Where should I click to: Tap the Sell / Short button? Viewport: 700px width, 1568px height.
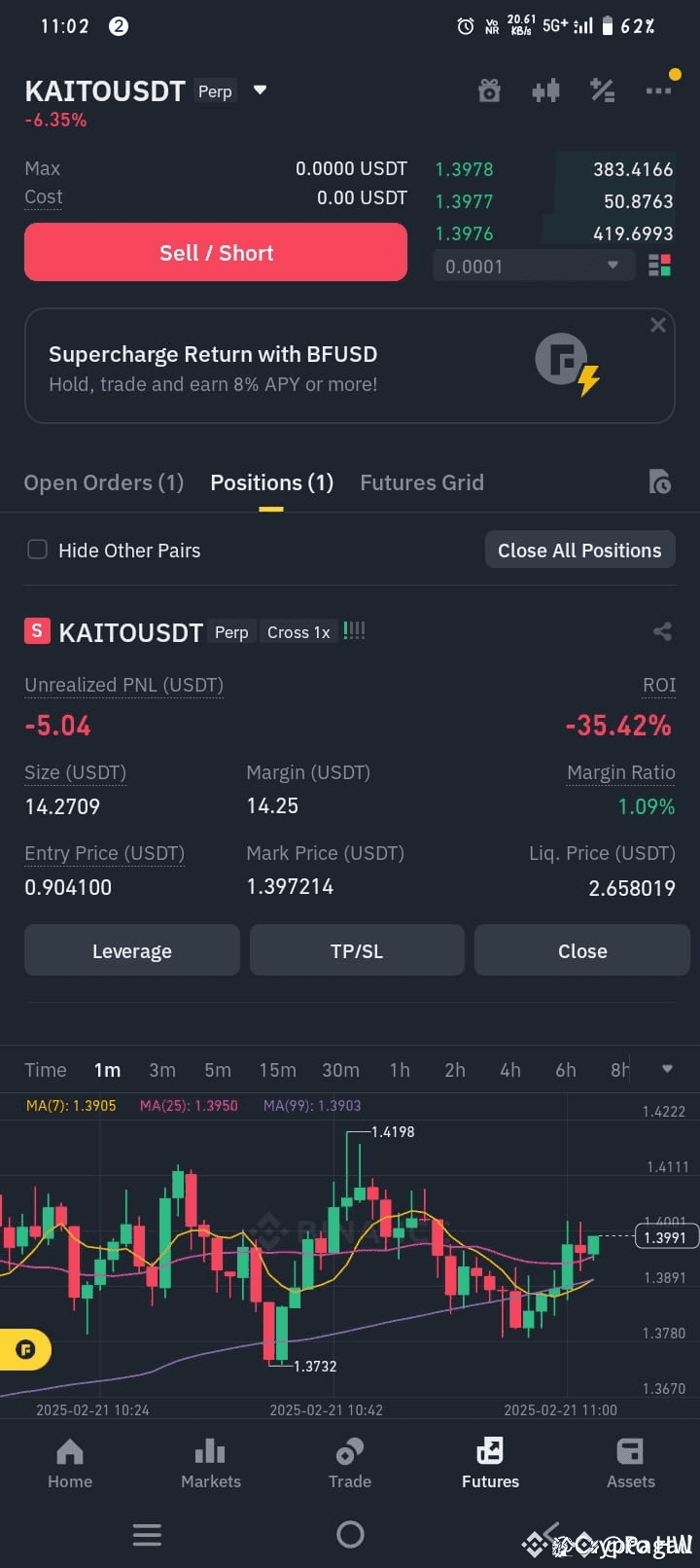point(216,252)
